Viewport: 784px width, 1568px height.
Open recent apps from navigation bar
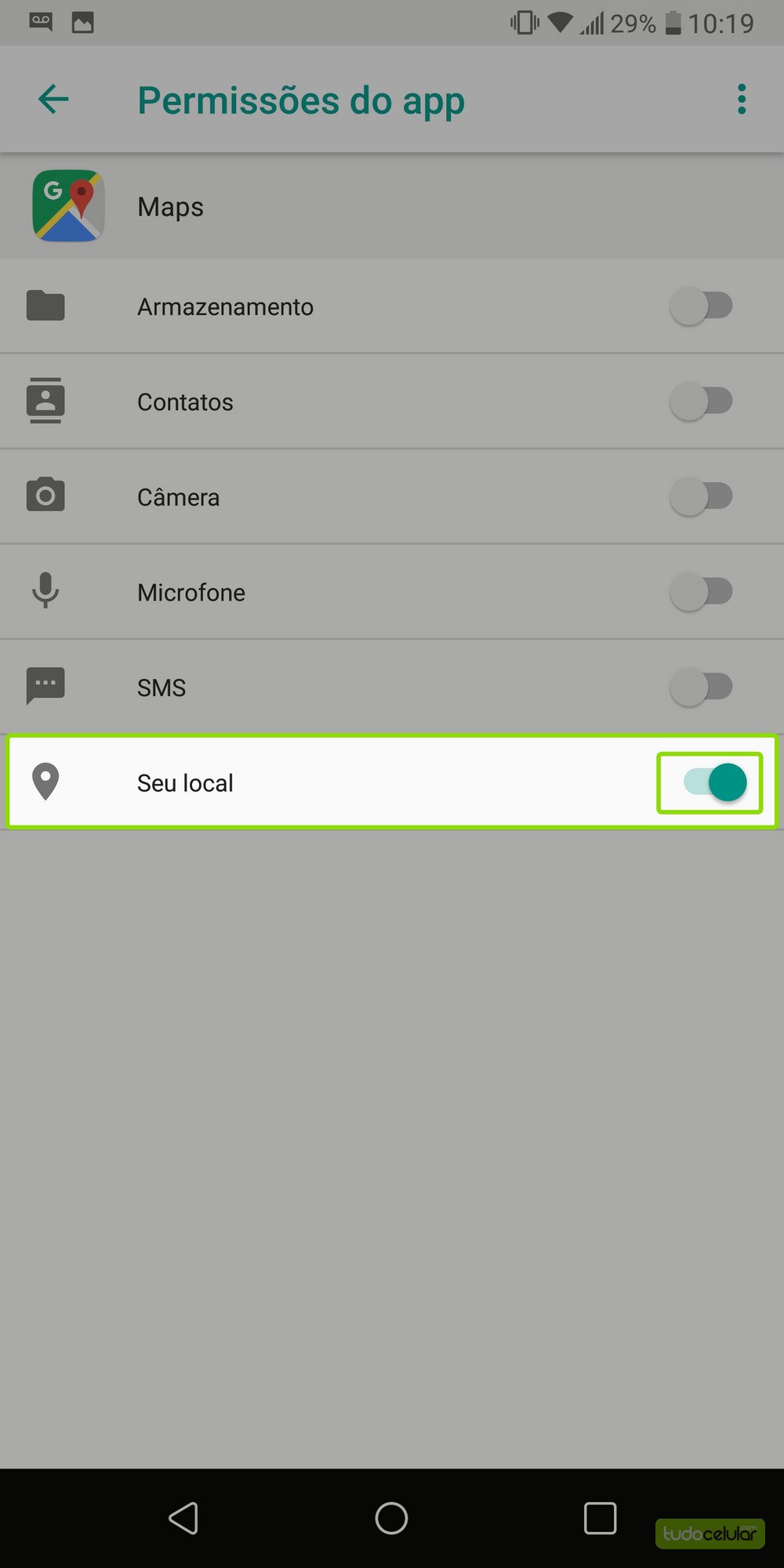600,1518
